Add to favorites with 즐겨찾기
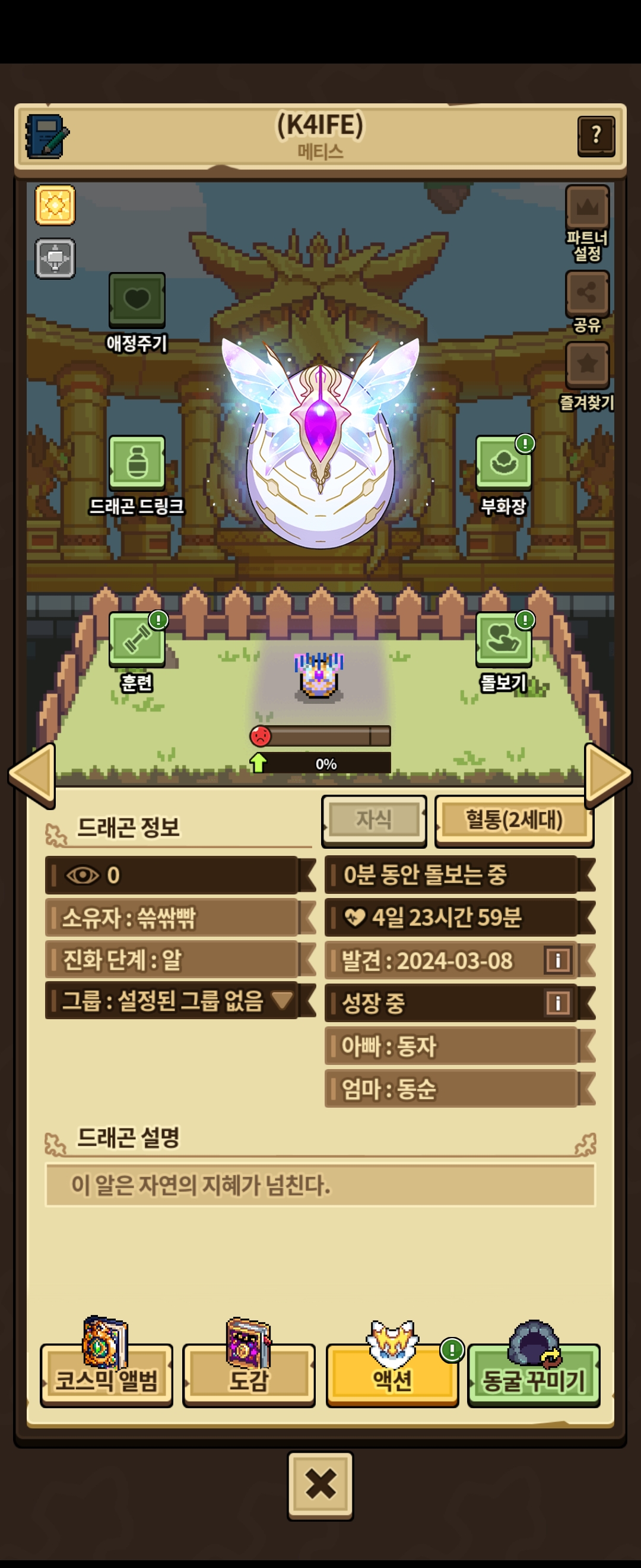 point(587,375)
